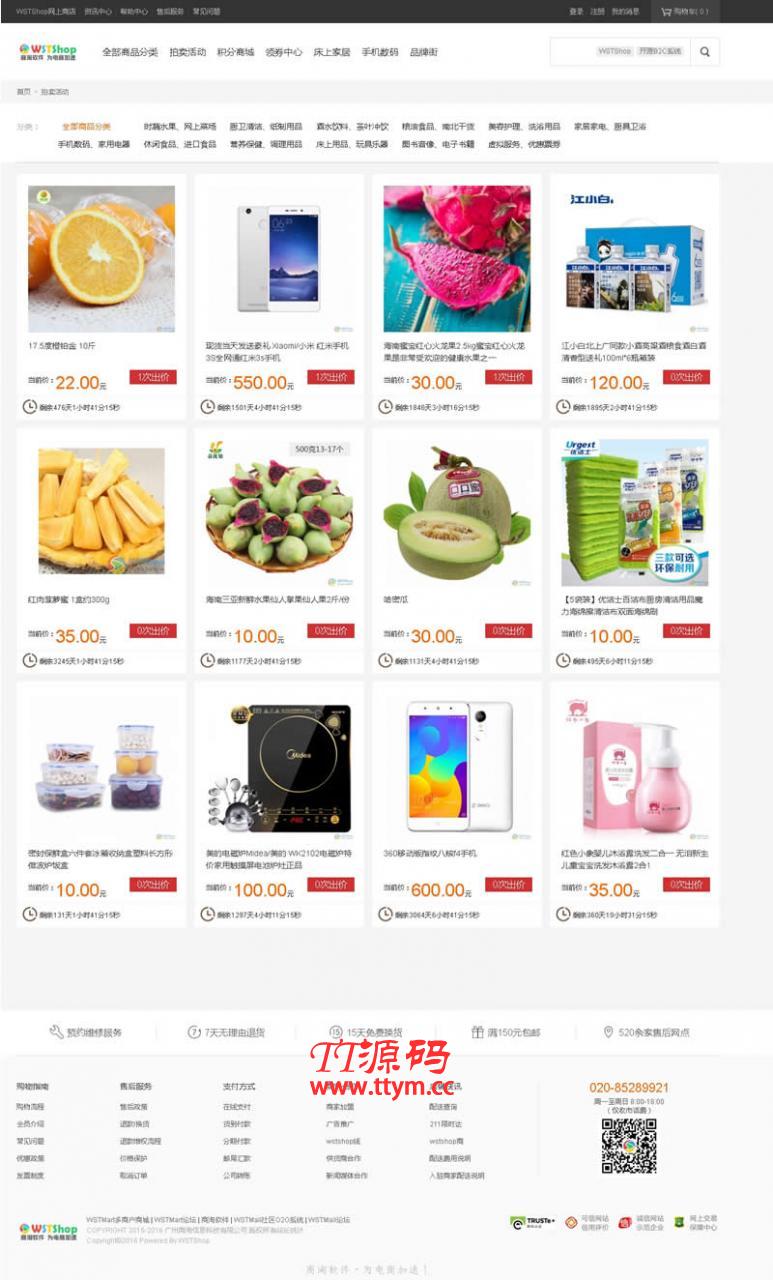This screenshot has height=1280, width=773.
Task: Filter by 家居家电、厨具卫浴 category
Action: pyautogui.click(x=610, y=127)
